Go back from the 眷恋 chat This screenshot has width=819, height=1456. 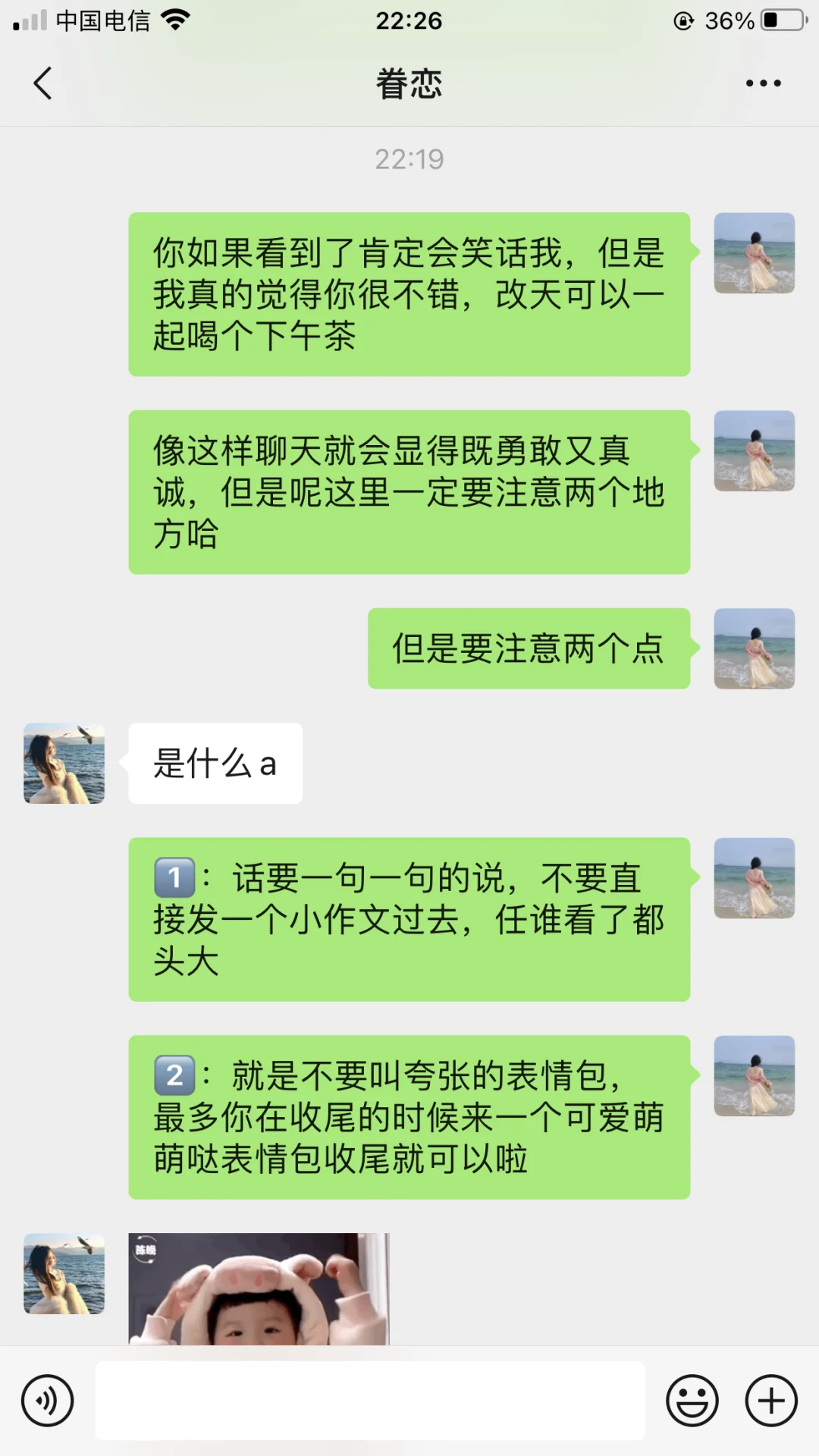click(x=43, y=83)
